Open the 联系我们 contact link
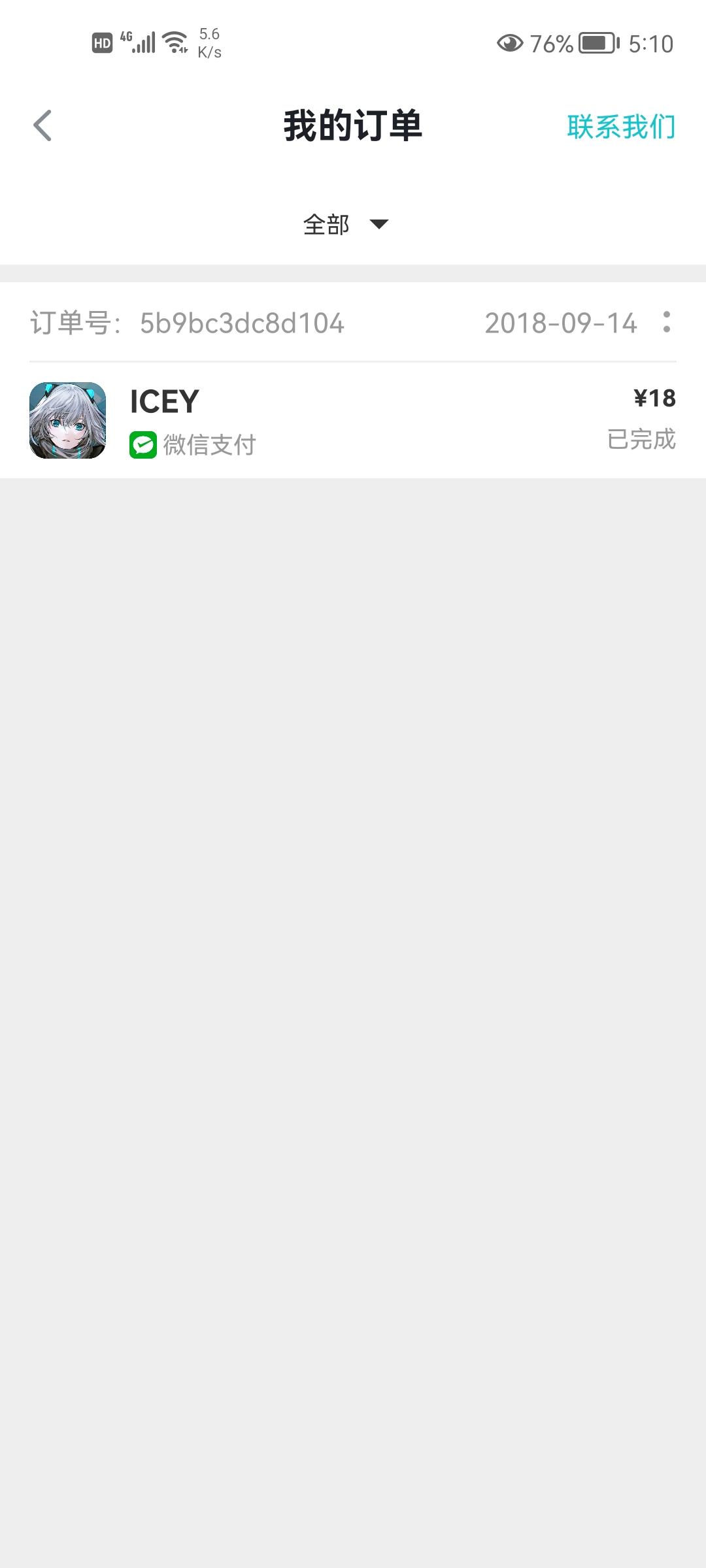 tap(620, 124)
